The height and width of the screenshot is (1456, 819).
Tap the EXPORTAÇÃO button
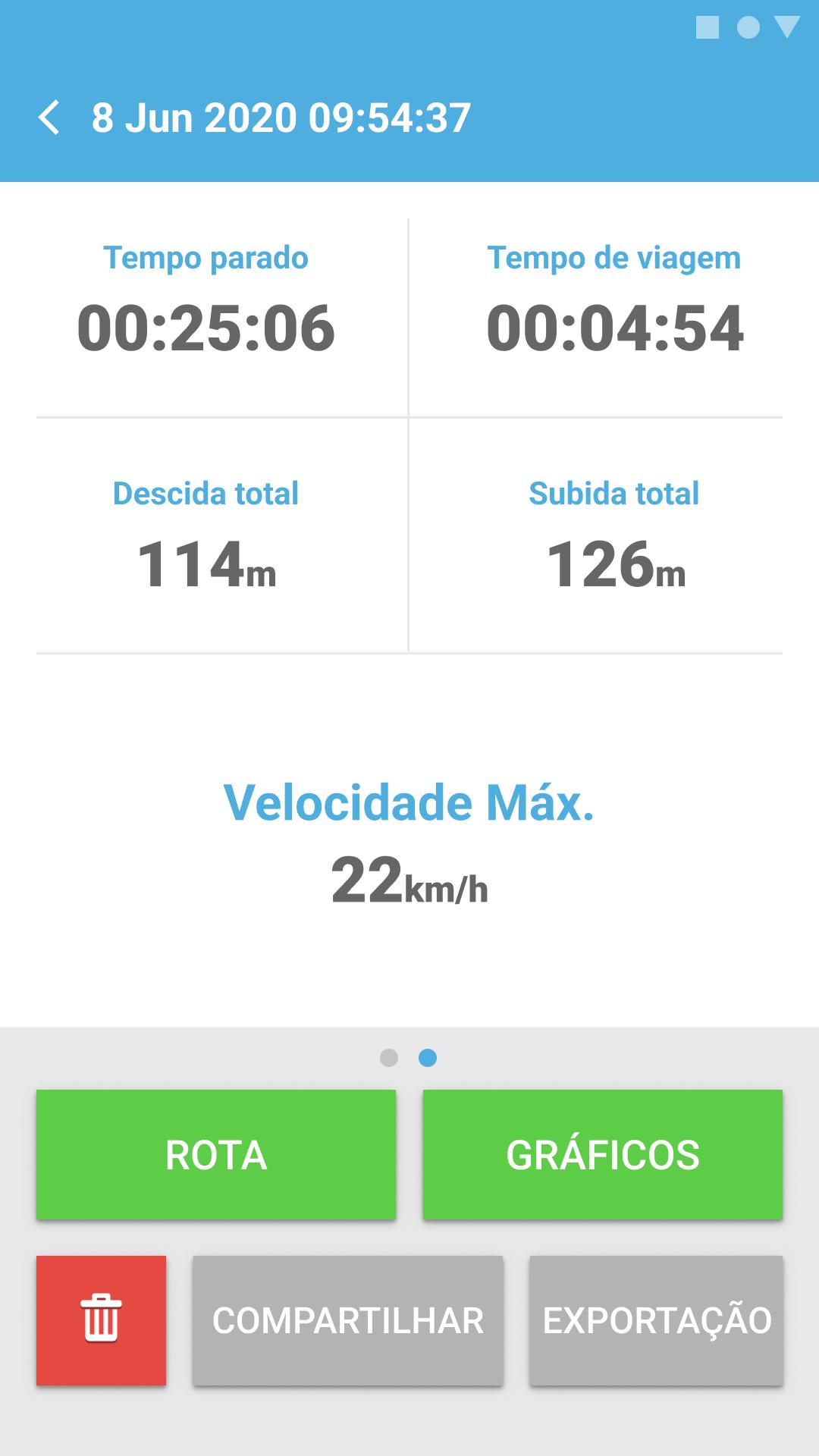657,1320
